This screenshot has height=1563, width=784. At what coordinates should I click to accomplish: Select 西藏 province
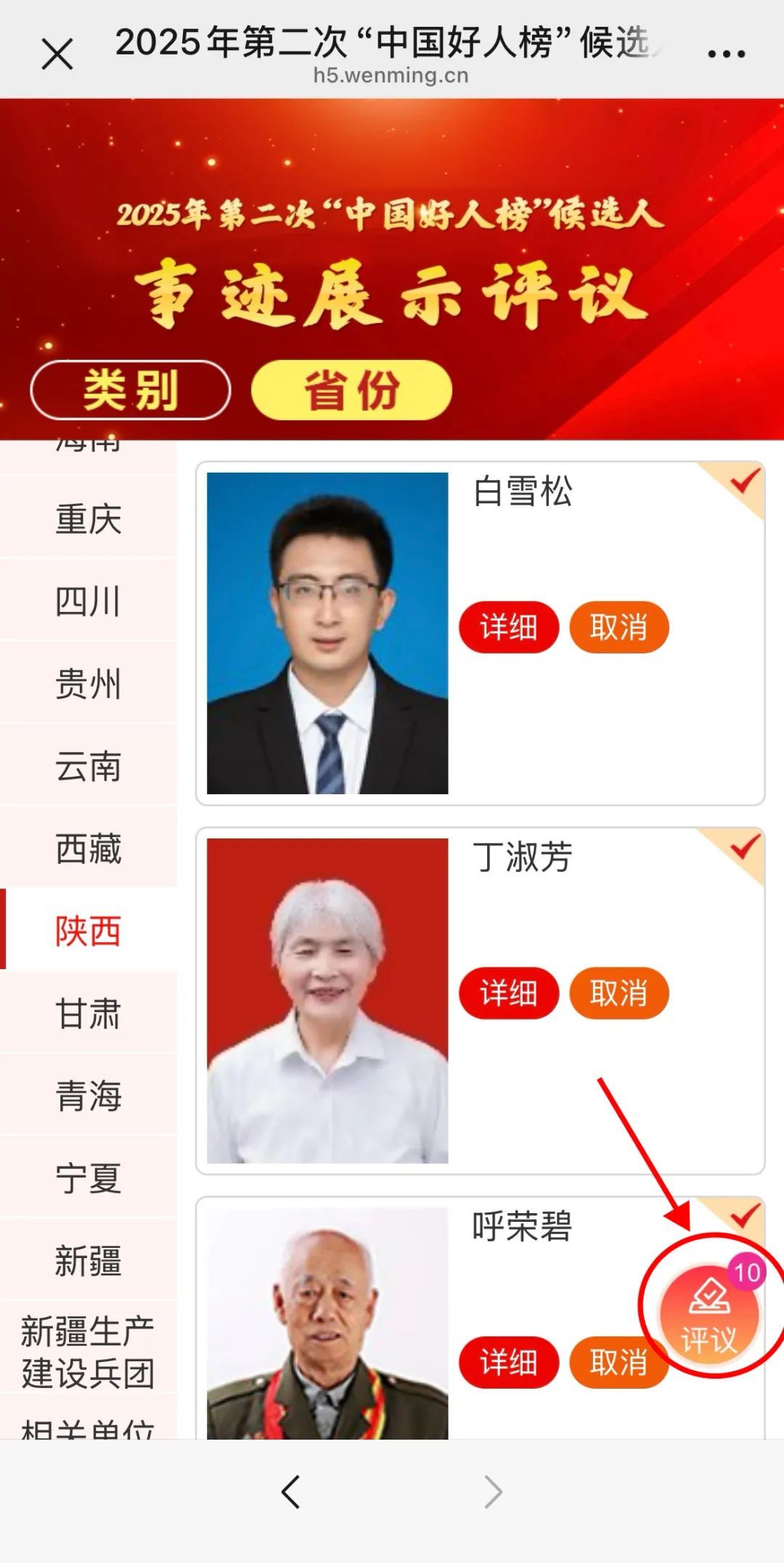pyautogui.click(x=88, y=849)
